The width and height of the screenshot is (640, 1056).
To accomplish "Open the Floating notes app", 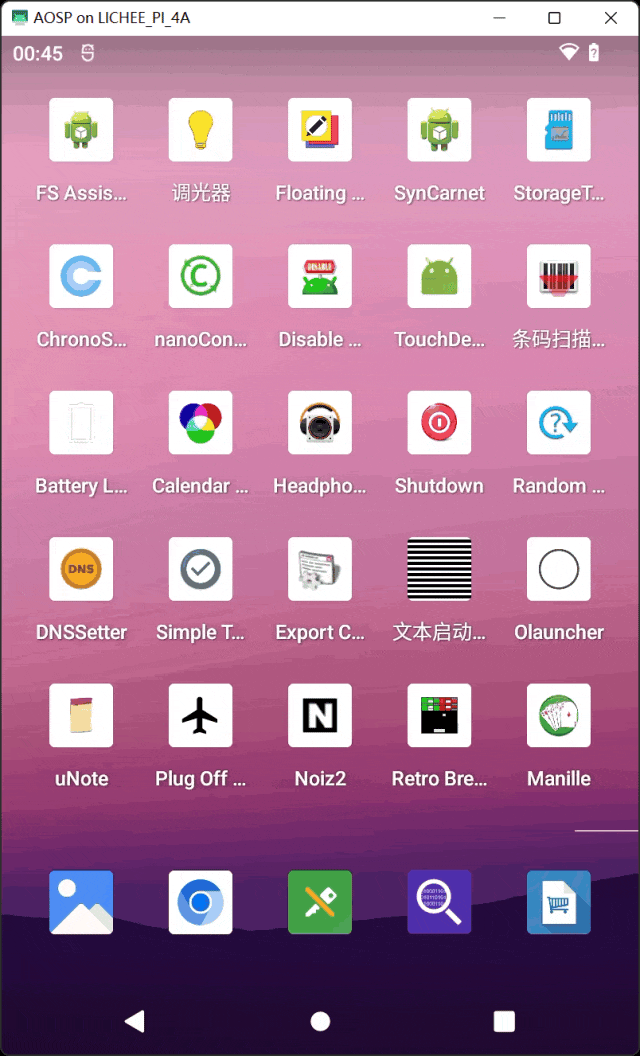I will point(319,129).
